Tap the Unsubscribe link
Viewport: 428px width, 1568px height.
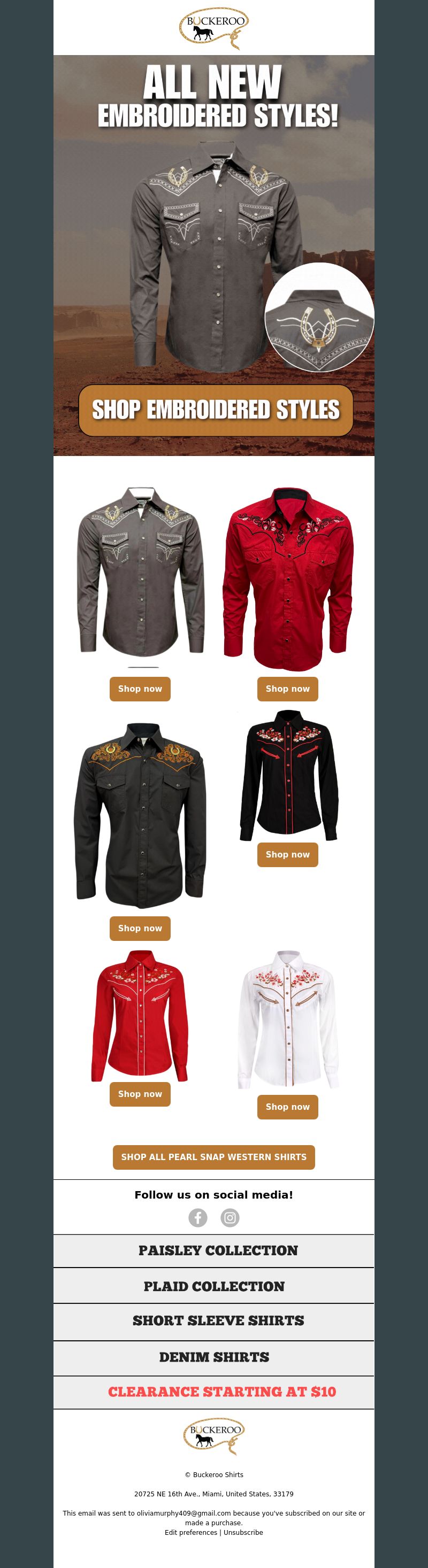tap(243, 1532)
